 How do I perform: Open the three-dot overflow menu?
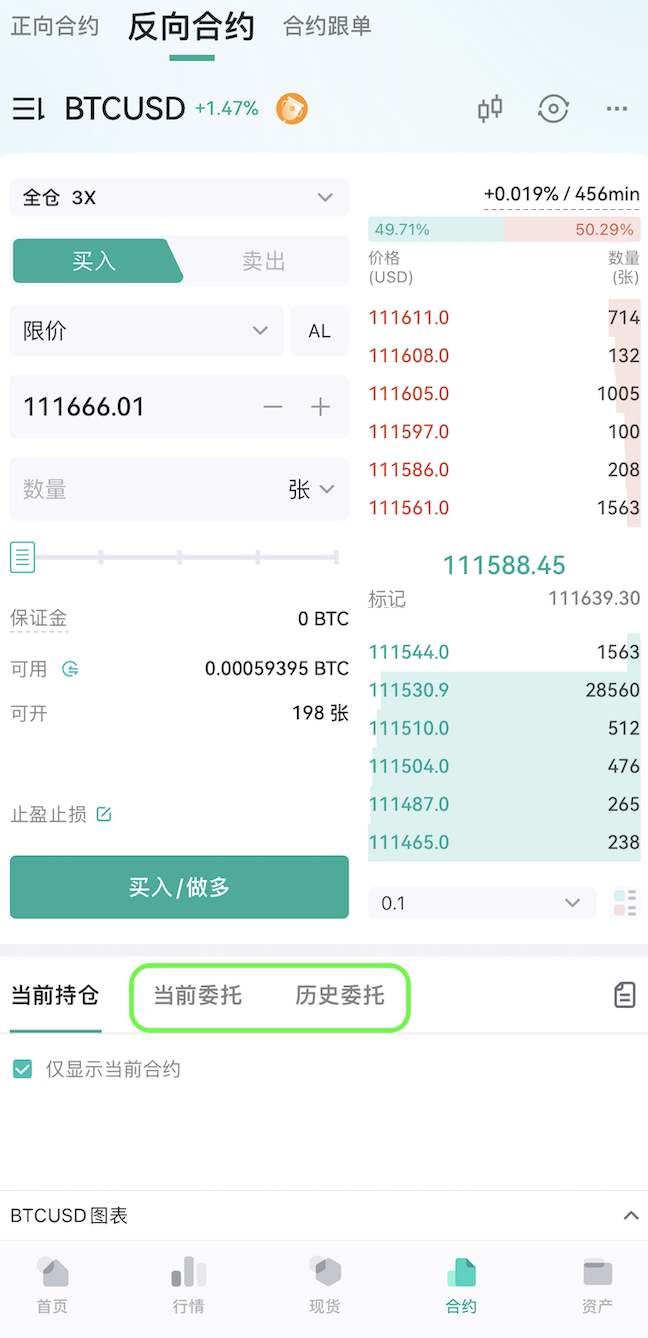point(617,109)
